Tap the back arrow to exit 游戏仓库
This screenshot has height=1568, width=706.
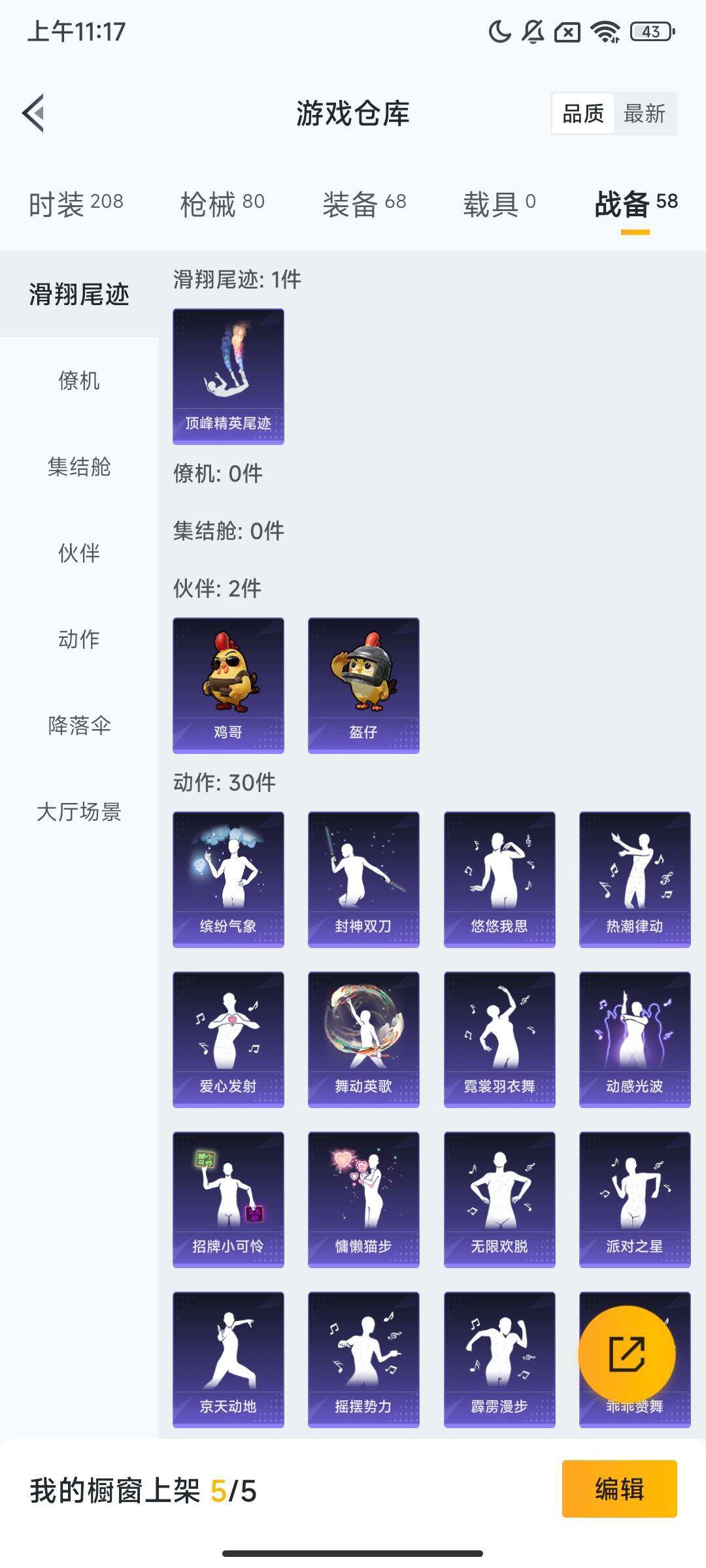(33, 112)
